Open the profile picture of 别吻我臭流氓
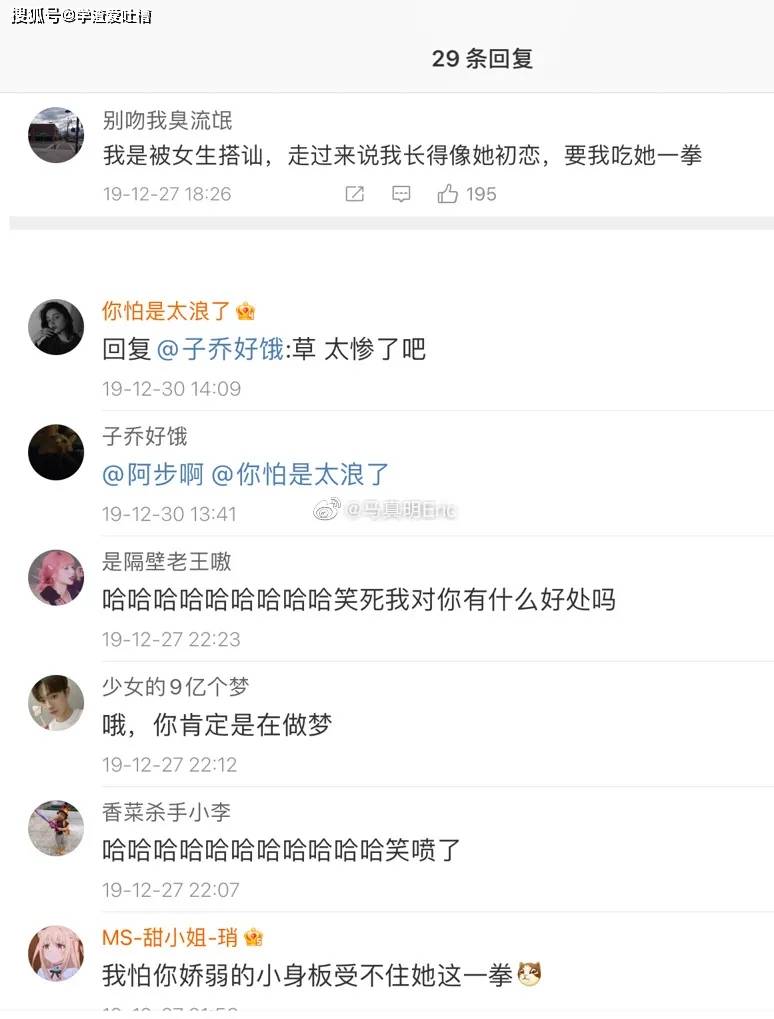The height and width of the screenshot is (1019, 774). pos(55,135)
